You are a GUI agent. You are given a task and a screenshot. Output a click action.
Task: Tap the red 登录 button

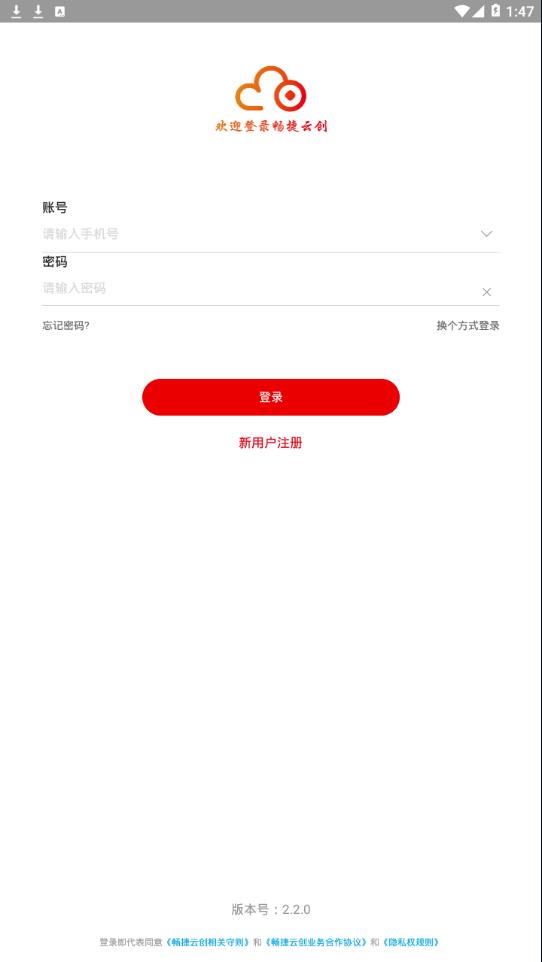(x=271, y=397)
